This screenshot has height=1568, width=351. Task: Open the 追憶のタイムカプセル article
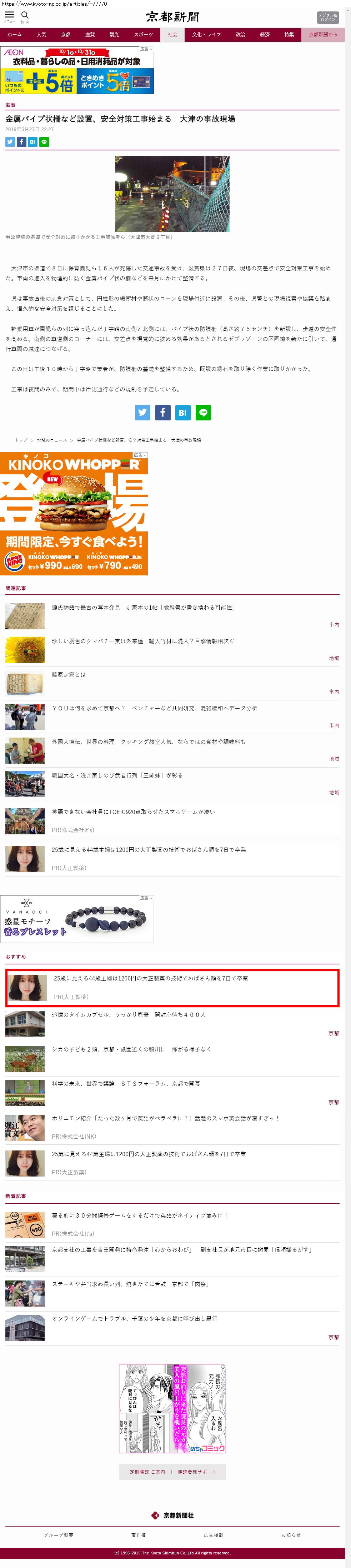click(128, 1015)
